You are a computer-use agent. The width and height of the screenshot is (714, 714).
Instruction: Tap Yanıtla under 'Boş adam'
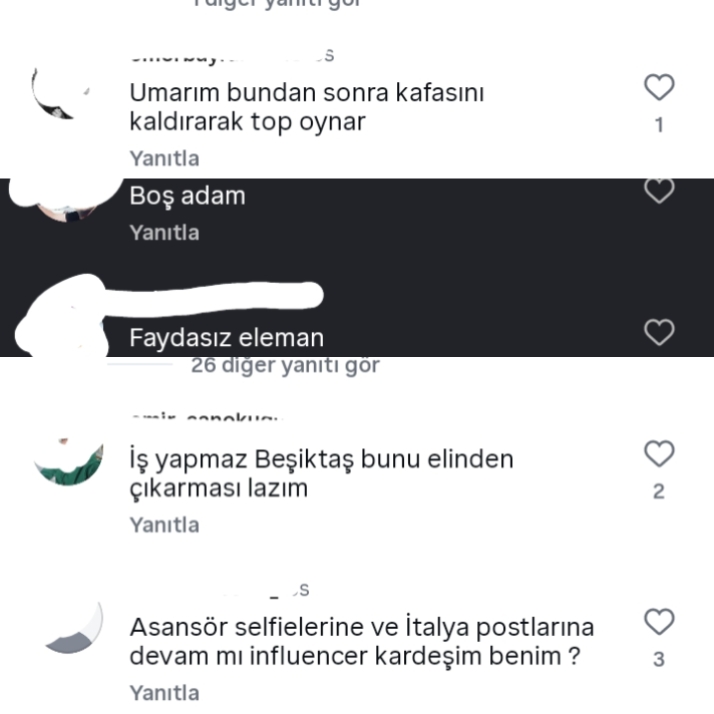[x=164, y=233]
